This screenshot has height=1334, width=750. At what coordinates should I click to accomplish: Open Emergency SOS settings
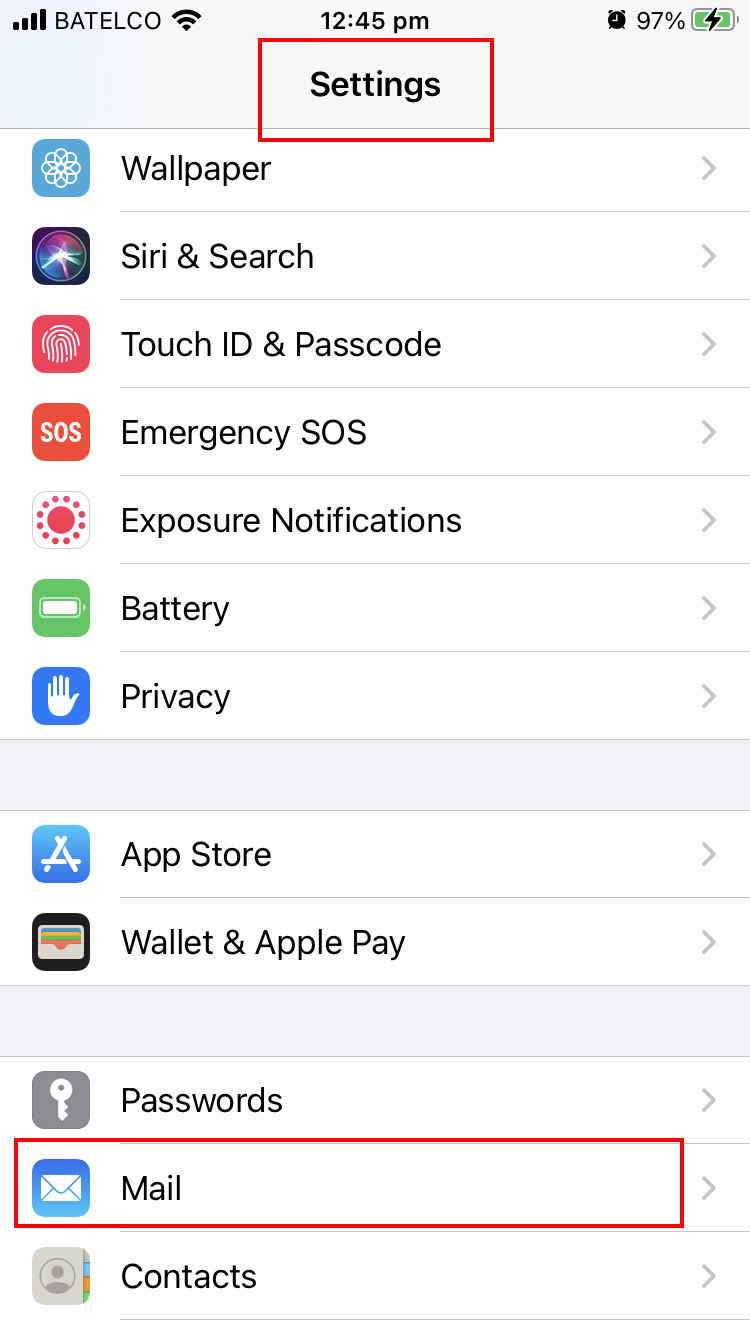[x=375, y=432]
